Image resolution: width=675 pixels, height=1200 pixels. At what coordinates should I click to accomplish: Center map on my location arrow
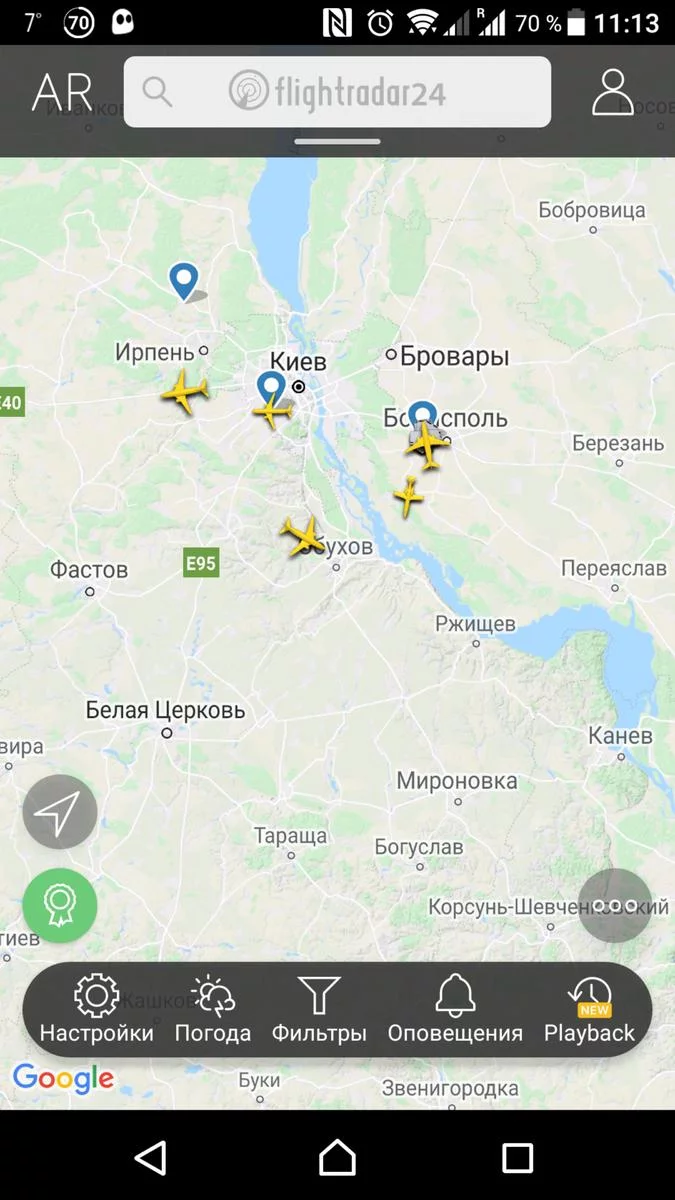tap(60, 812)
